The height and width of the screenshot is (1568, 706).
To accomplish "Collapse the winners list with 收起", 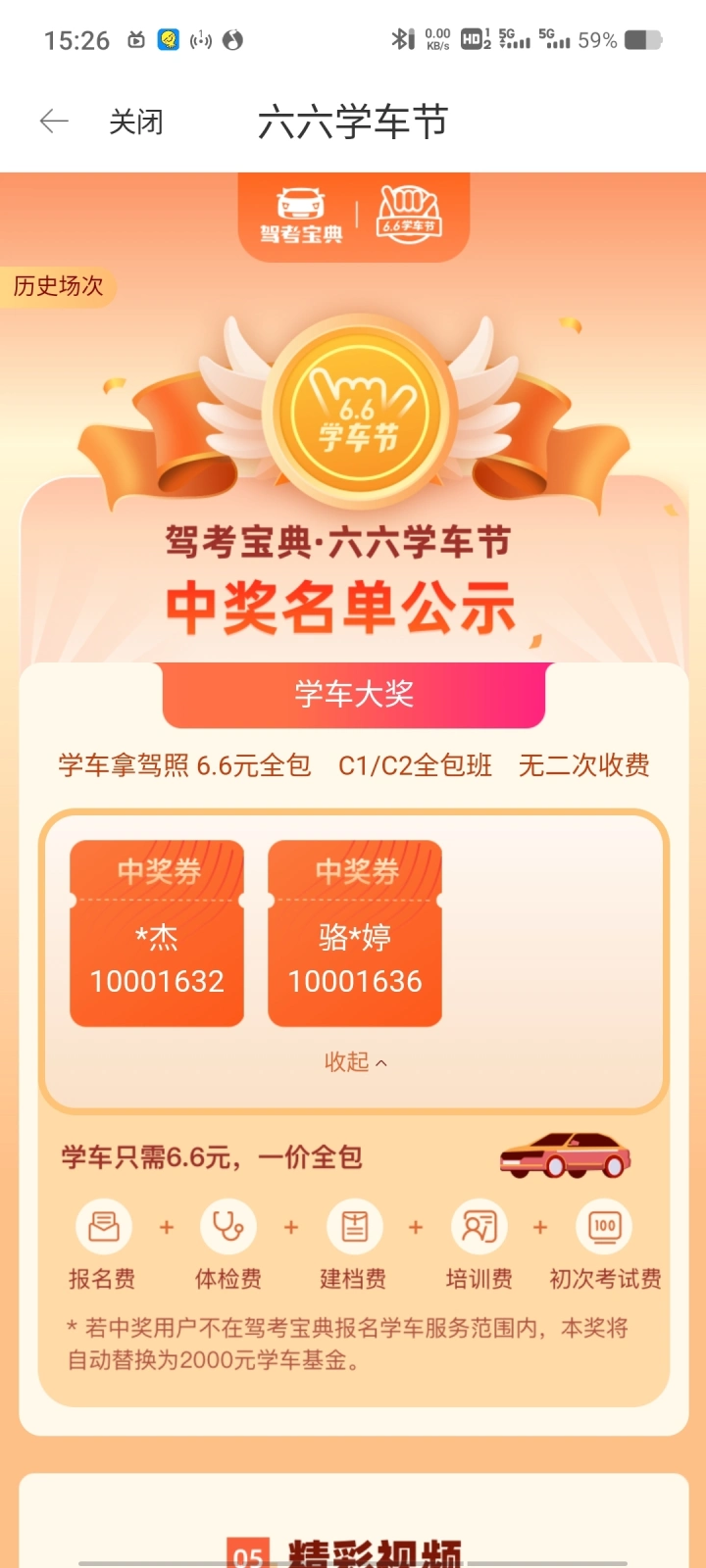I will click(355, 1062).
